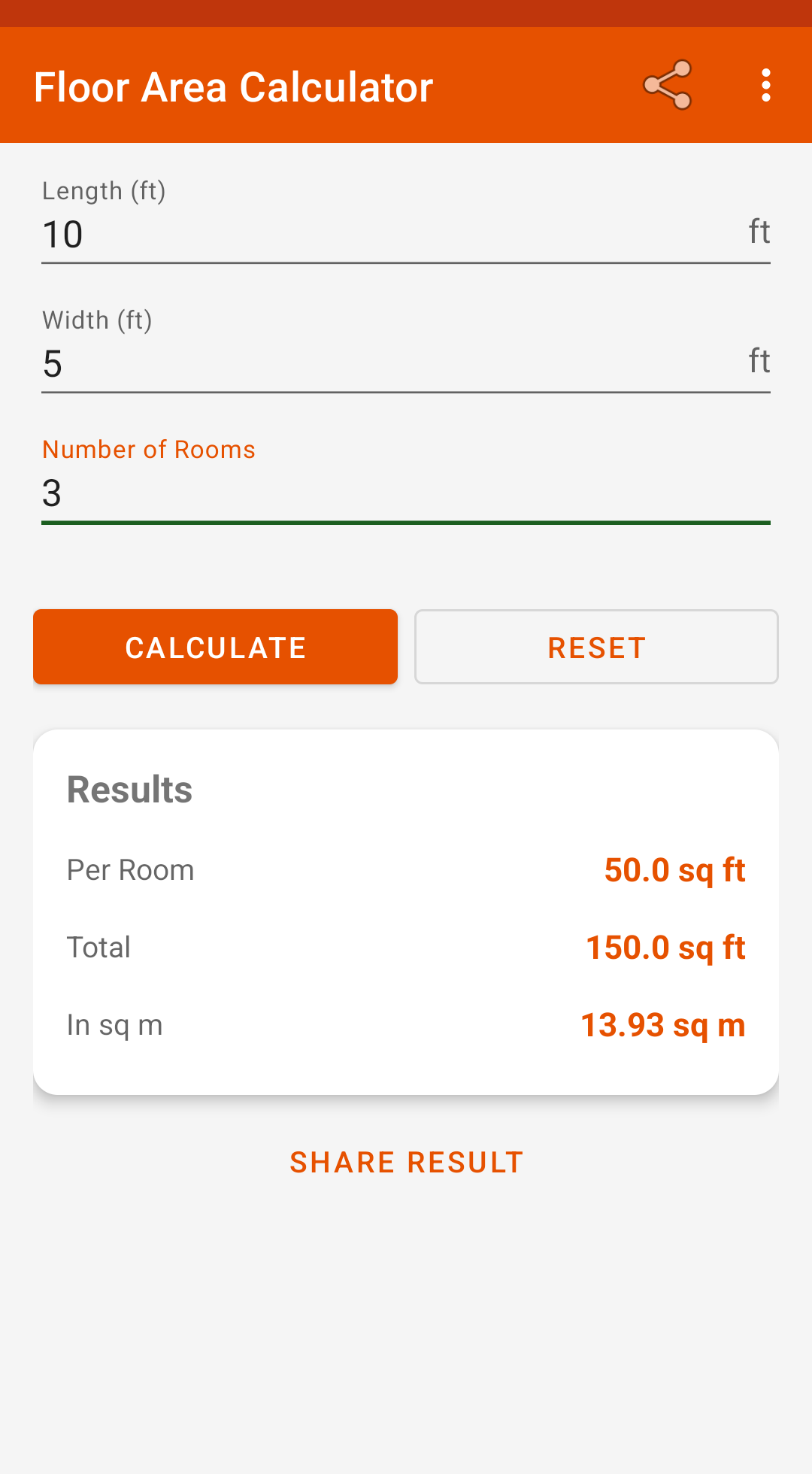The width and height of the screenshot is (812, 1474).
Task: Click the Length (ft) input field
Action: tap(301, 233)
